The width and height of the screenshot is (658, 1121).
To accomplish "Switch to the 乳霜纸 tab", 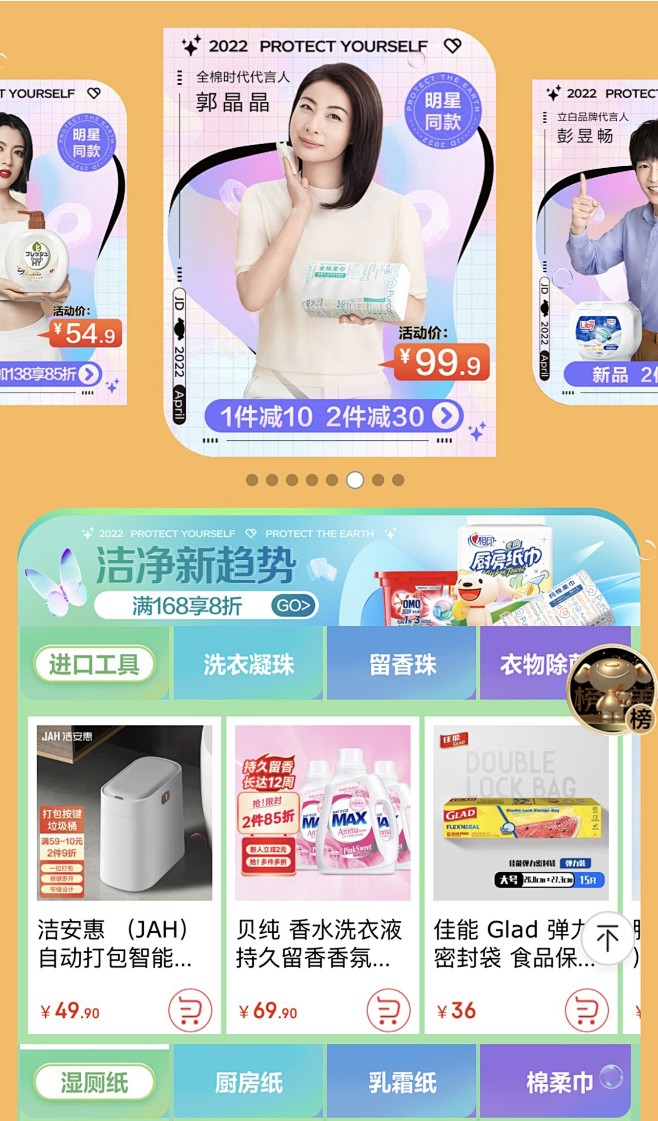I will [x=402, y=1082].
